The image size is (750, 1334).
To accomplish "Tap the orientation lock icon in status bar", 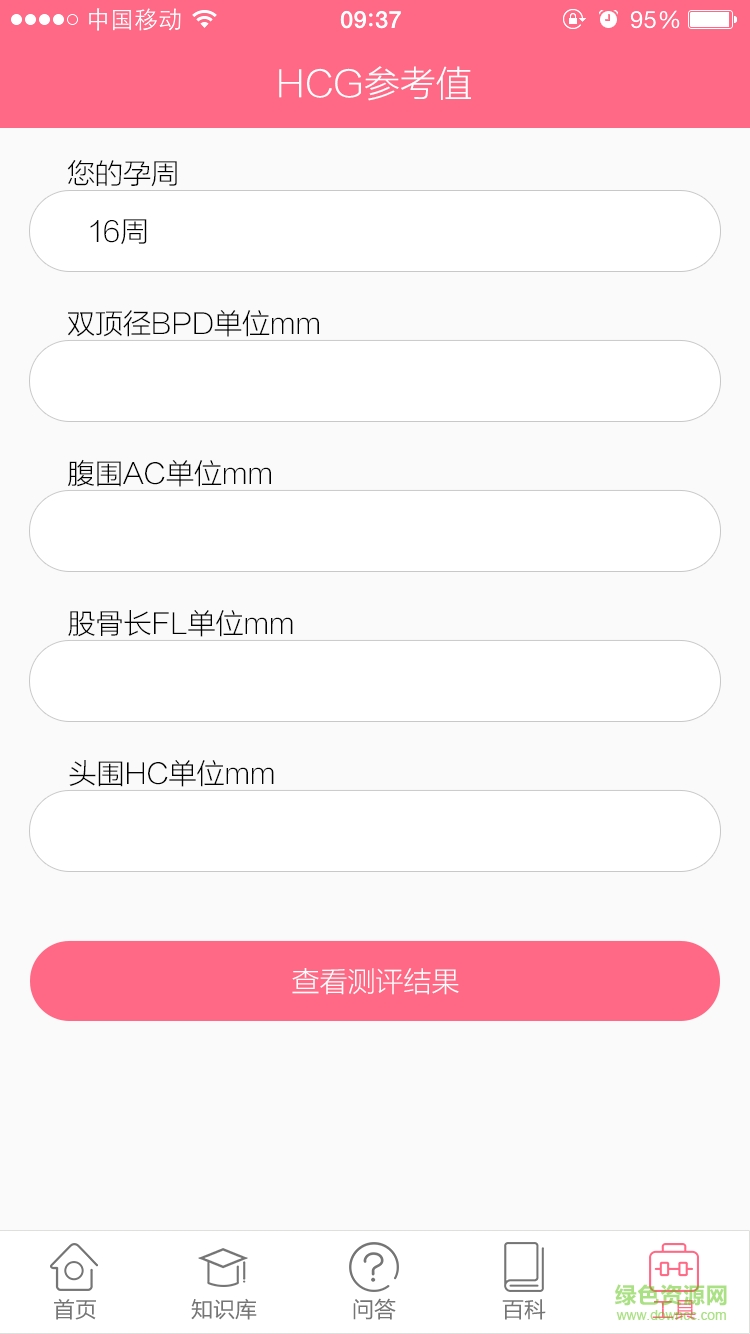I will tap(573, 19).
